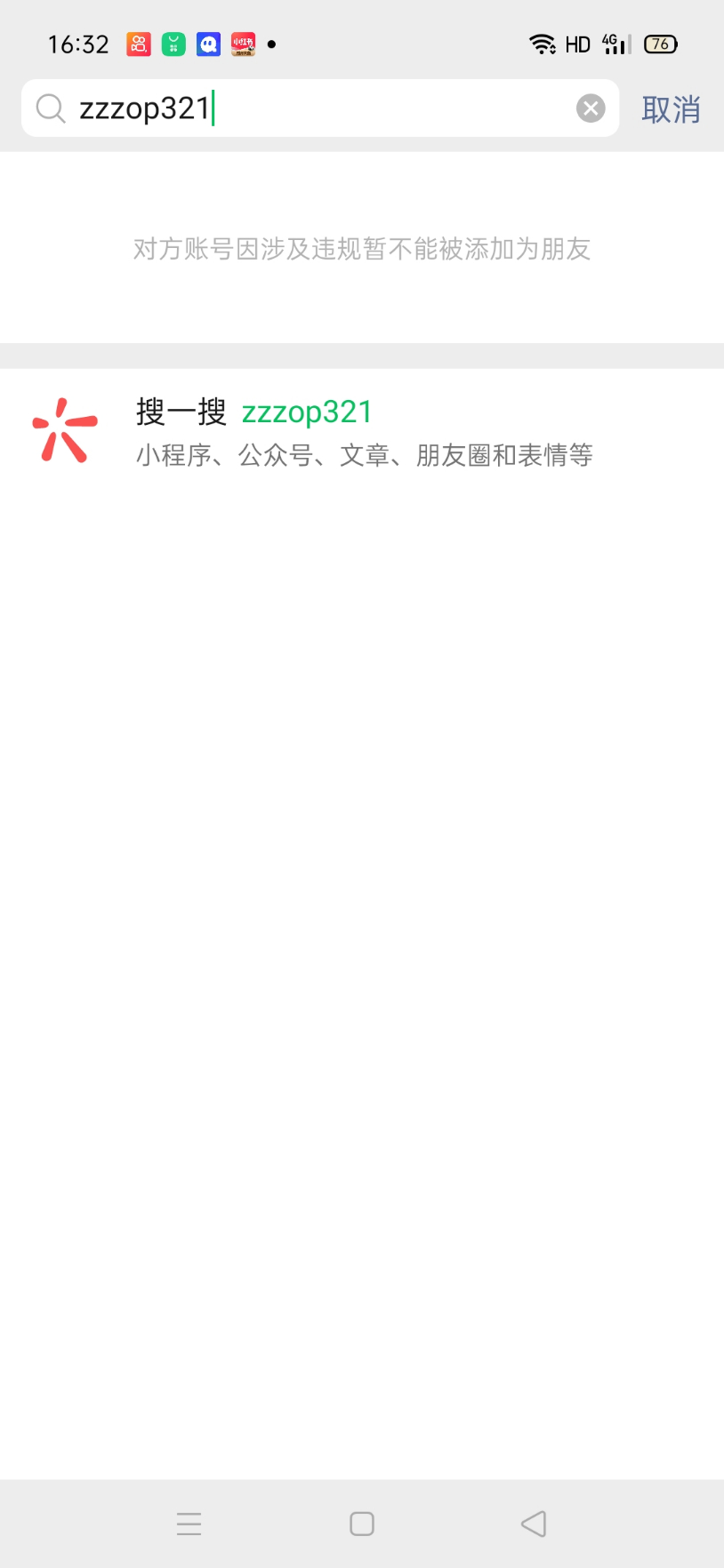Tap the recent apps navigation button
The width and height of the screenshot is (724, 1568).
coord(189,1523)
